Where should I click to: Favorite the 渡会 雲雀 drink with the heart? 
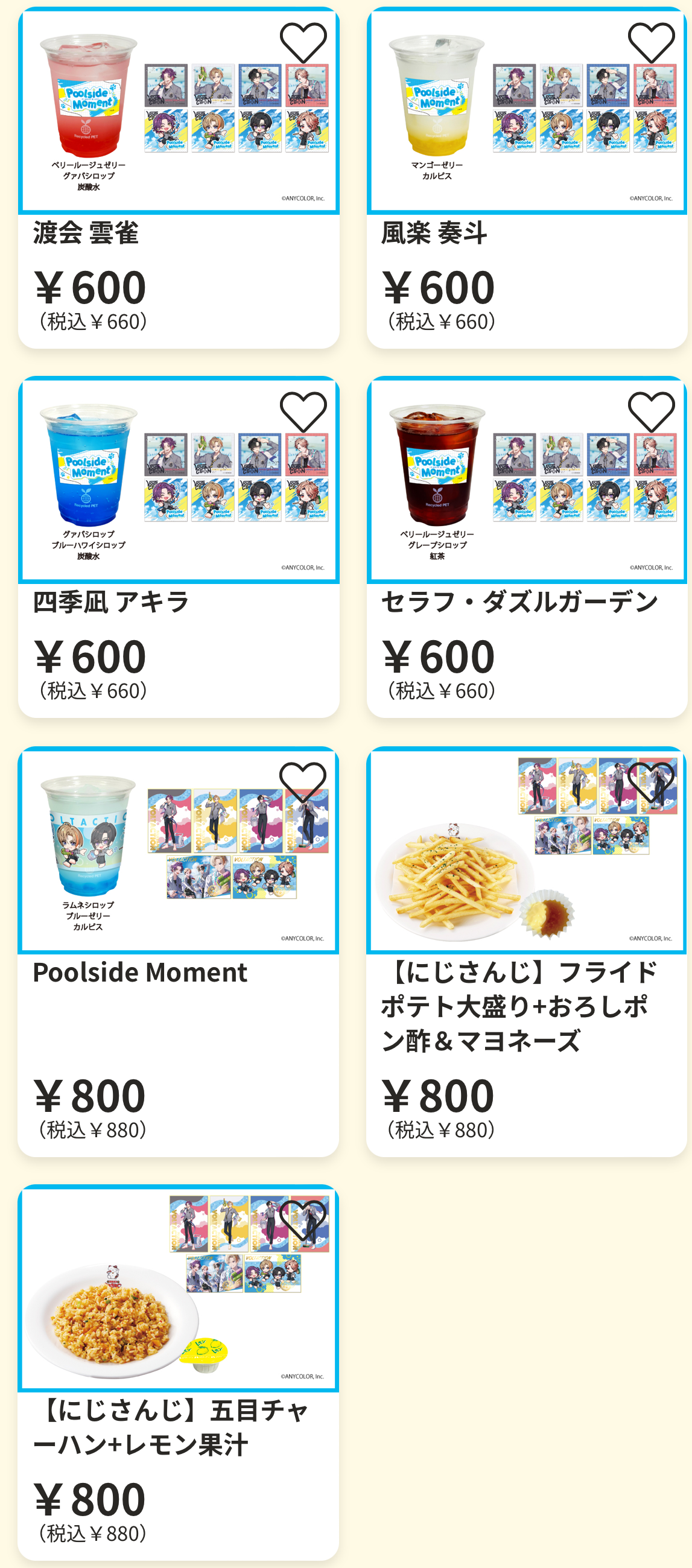pos(303,43)
